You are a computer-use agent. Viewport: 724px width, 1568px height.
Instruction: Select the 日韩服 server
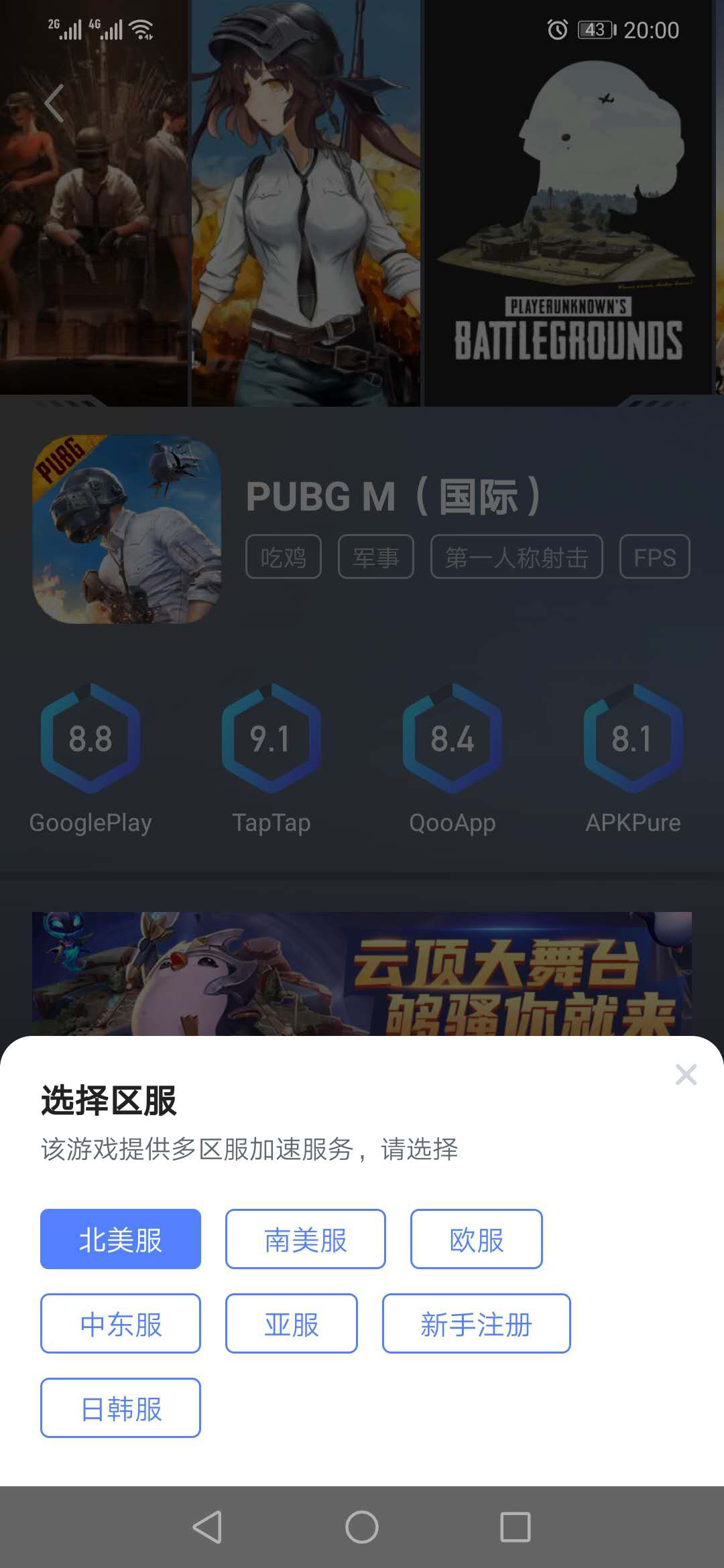coord(121,1408)
